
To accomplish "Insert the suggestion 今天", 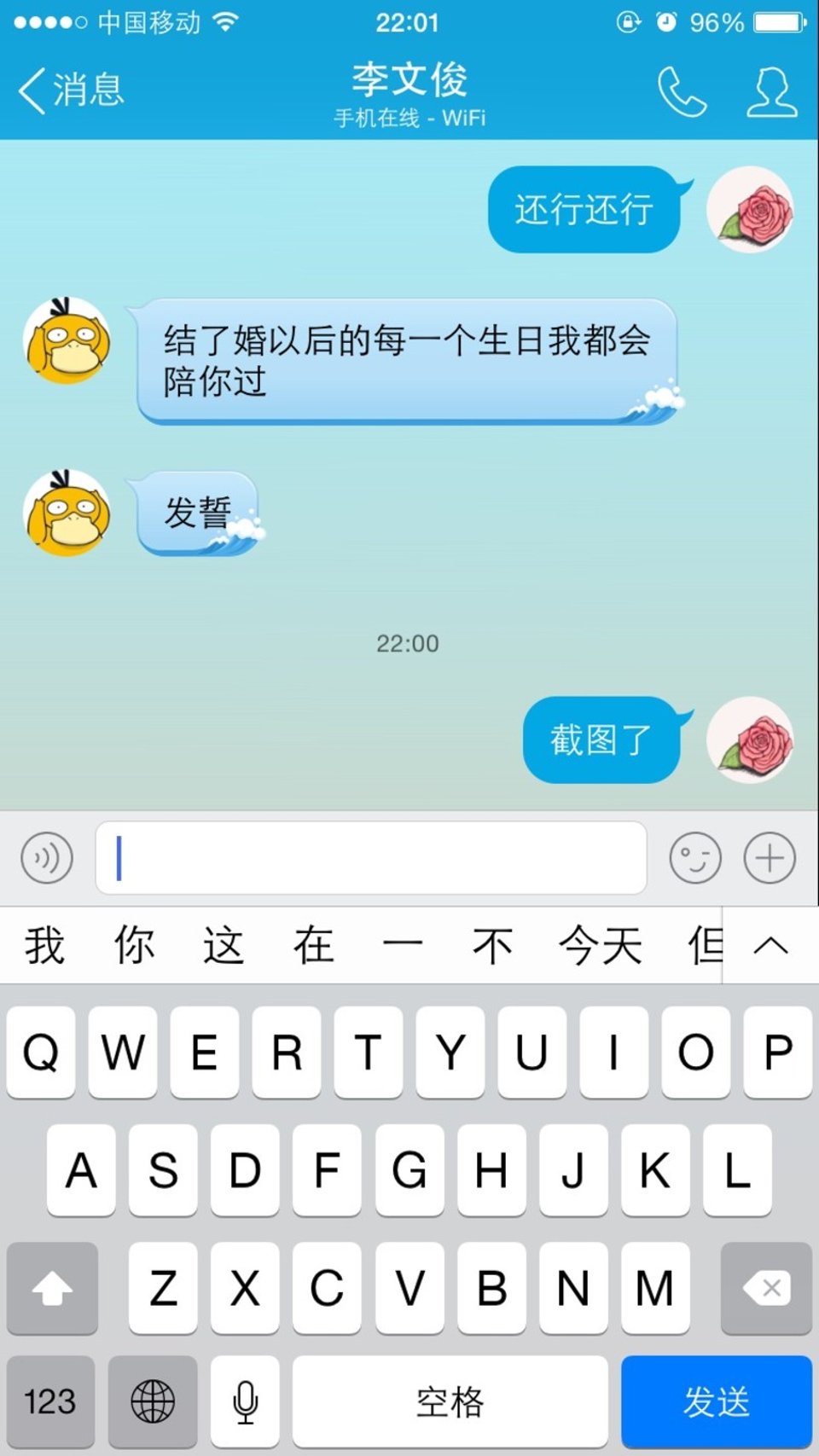I will [x=600, y=945].
